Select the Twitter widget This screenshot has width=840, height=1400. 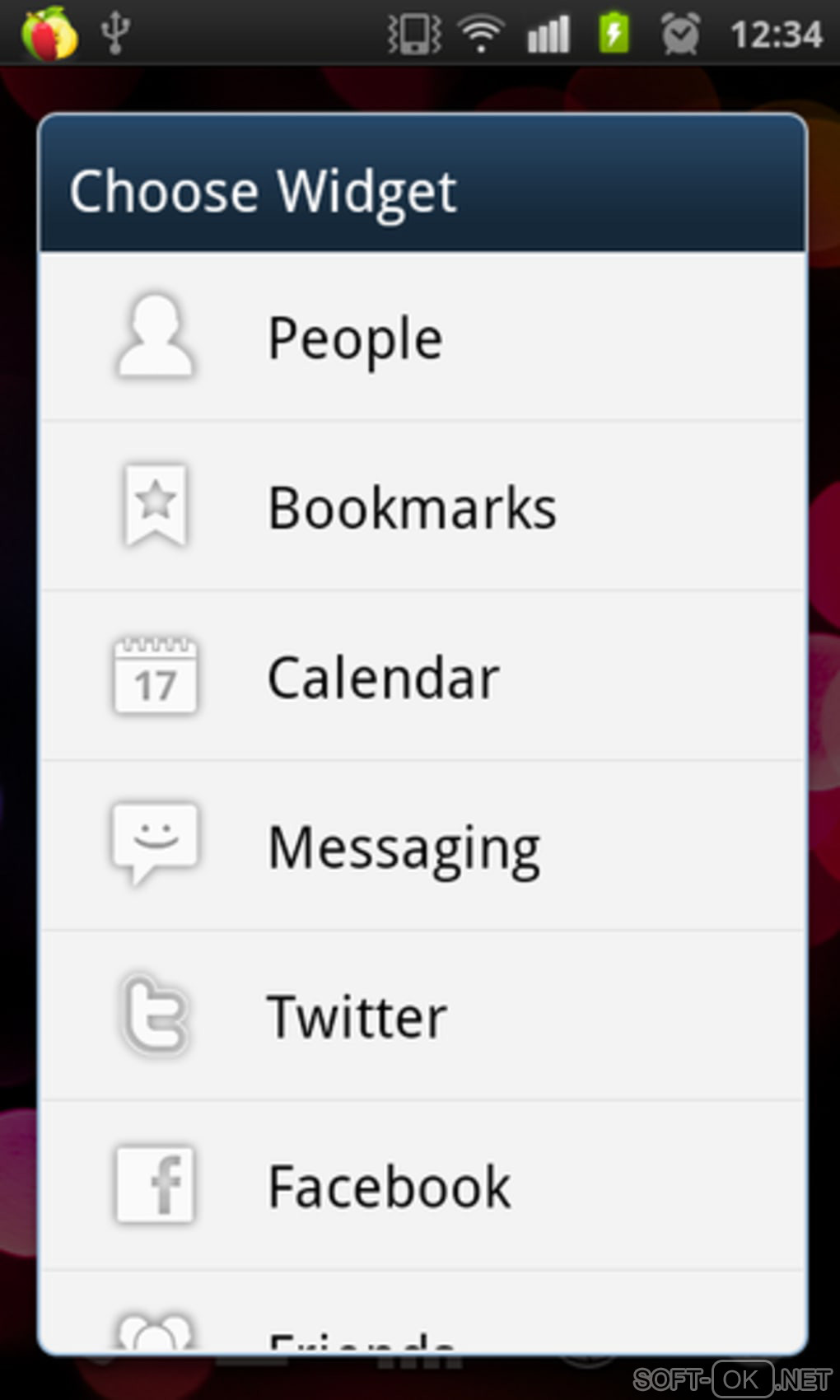click(x=422, y=1016)
